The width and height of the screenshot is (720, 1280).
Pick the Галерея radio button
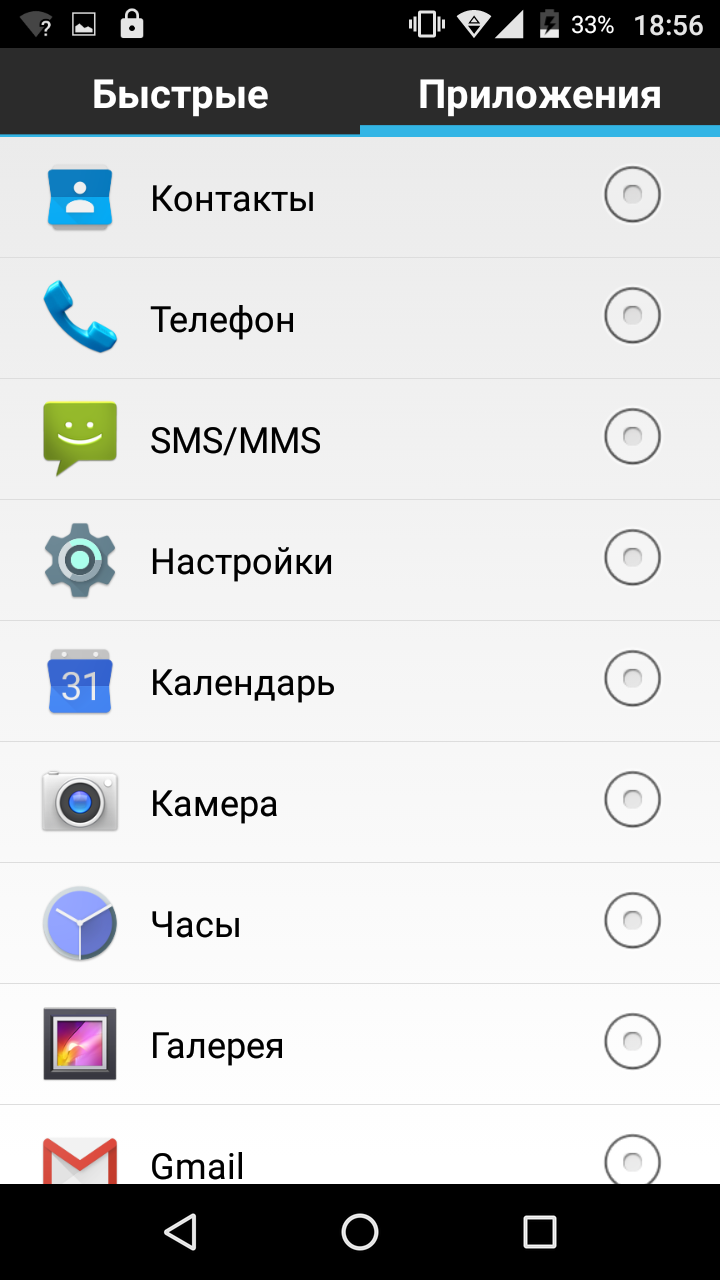click(632, 1042)
